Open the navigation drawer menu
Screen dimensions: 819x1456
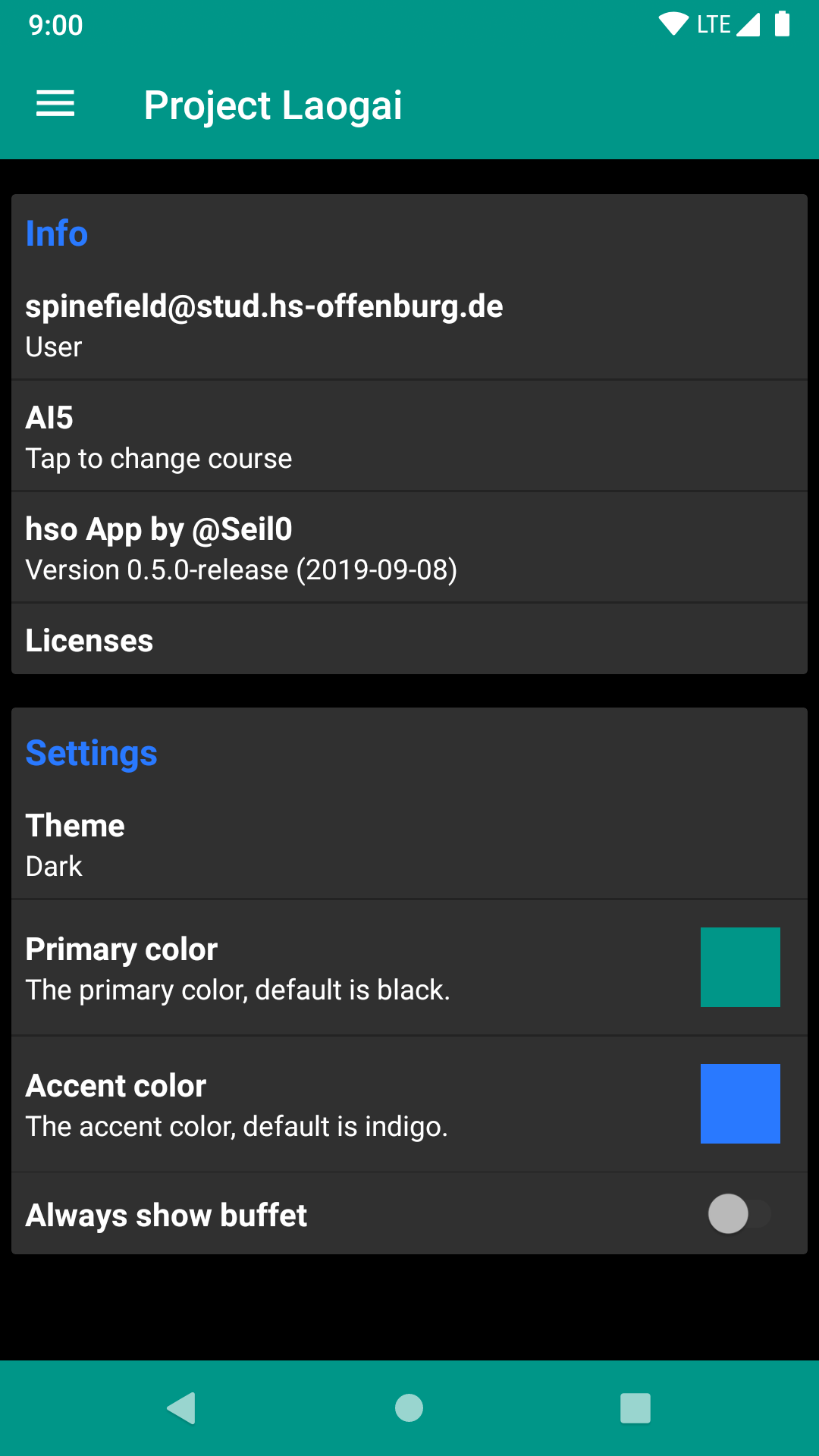pyautogui.click(x=55, y=104)
